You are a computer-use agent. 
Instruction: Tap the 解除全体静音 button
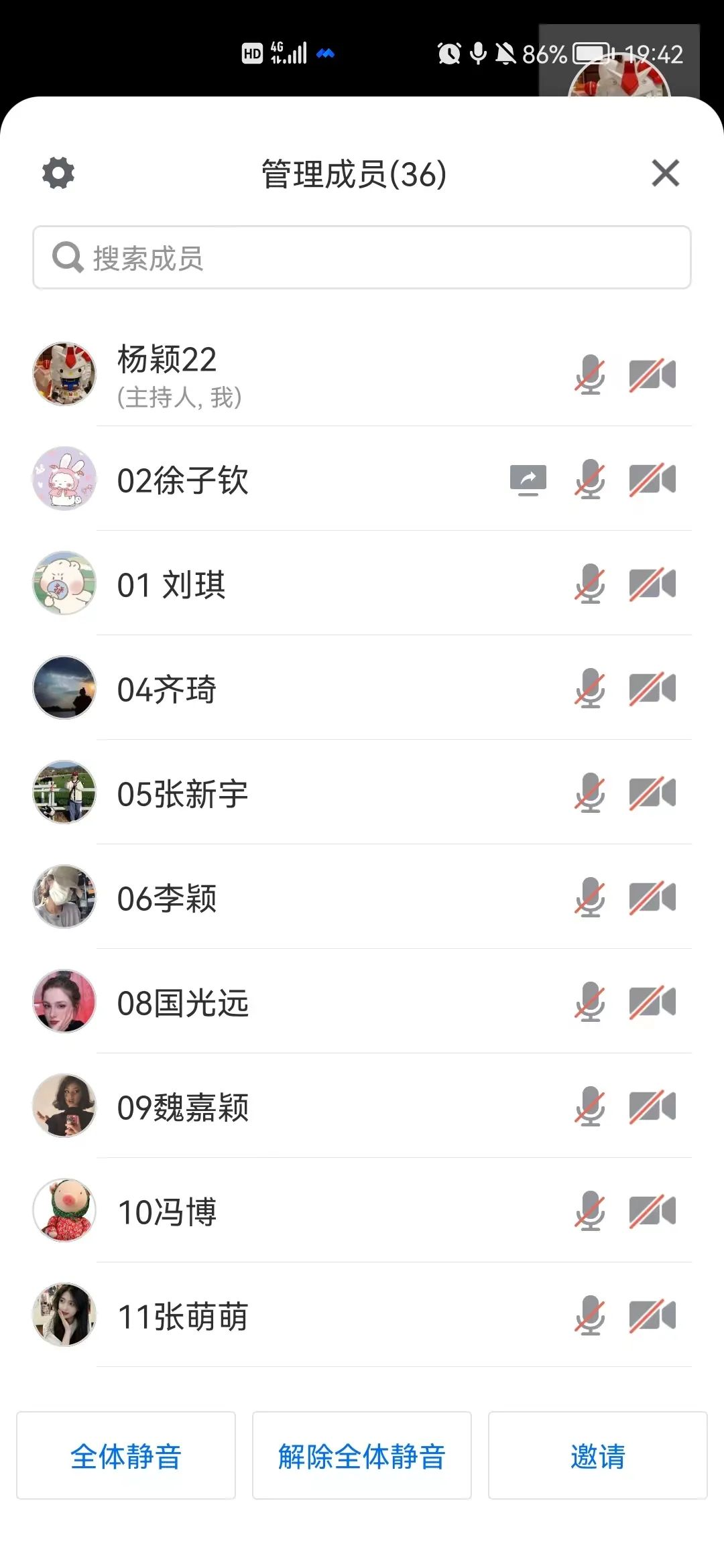362,1455
